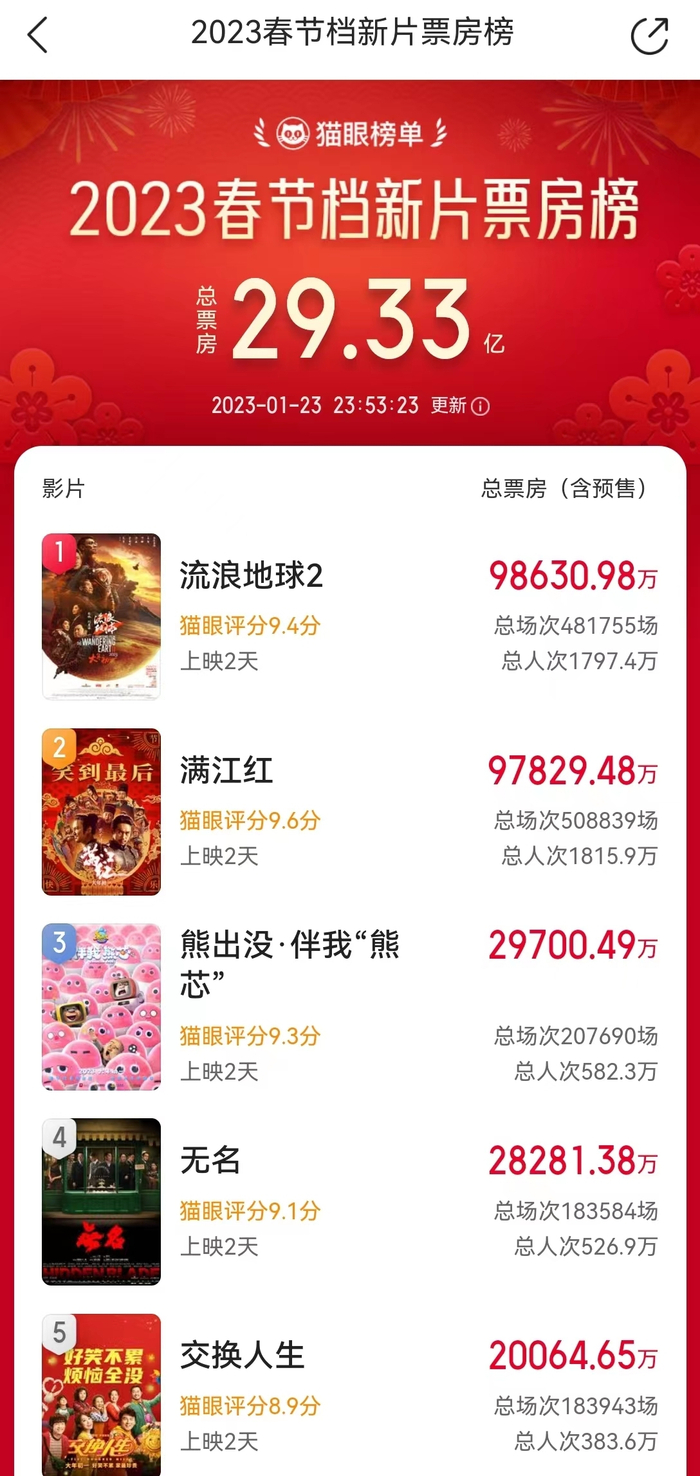Go back from the box office ranking
The image size is (700, 1476).
click(37, 35)
